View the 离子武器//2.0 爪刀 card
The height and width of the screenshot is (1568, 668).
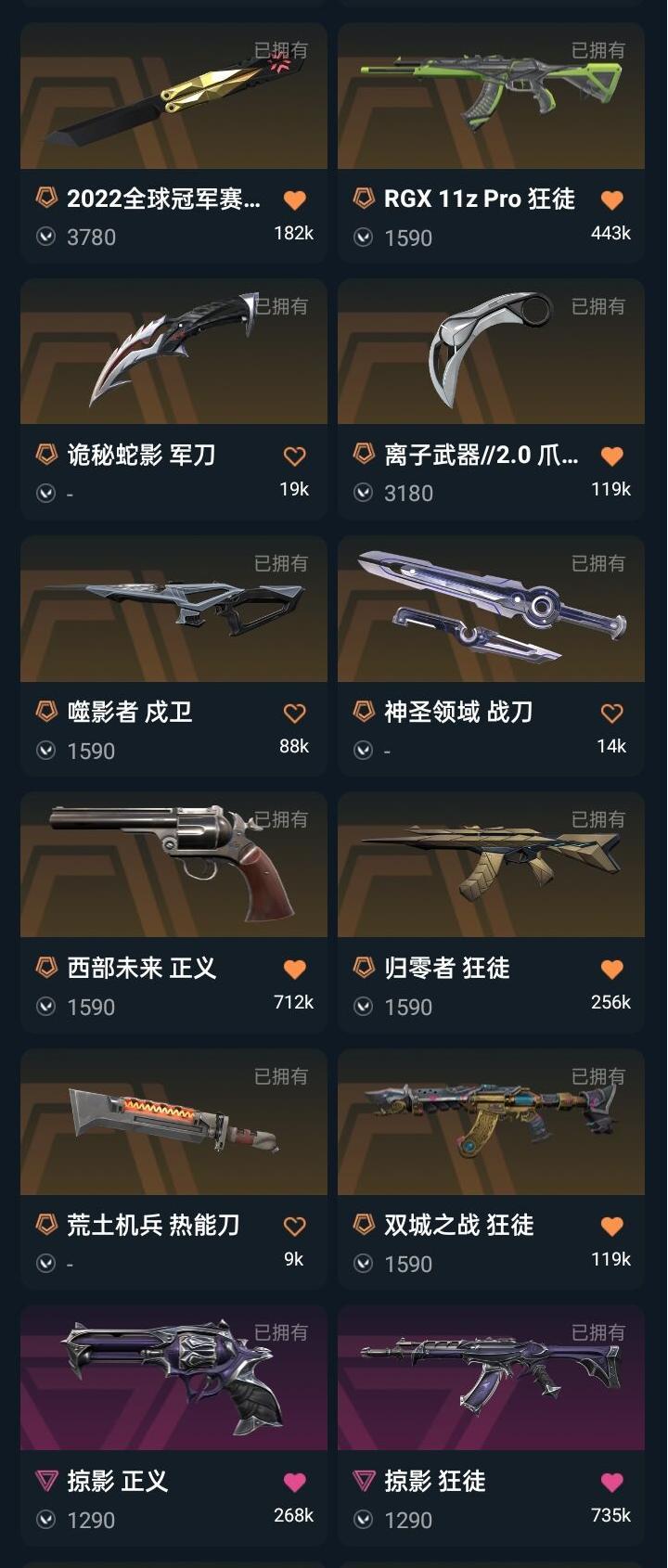point(491,399)
